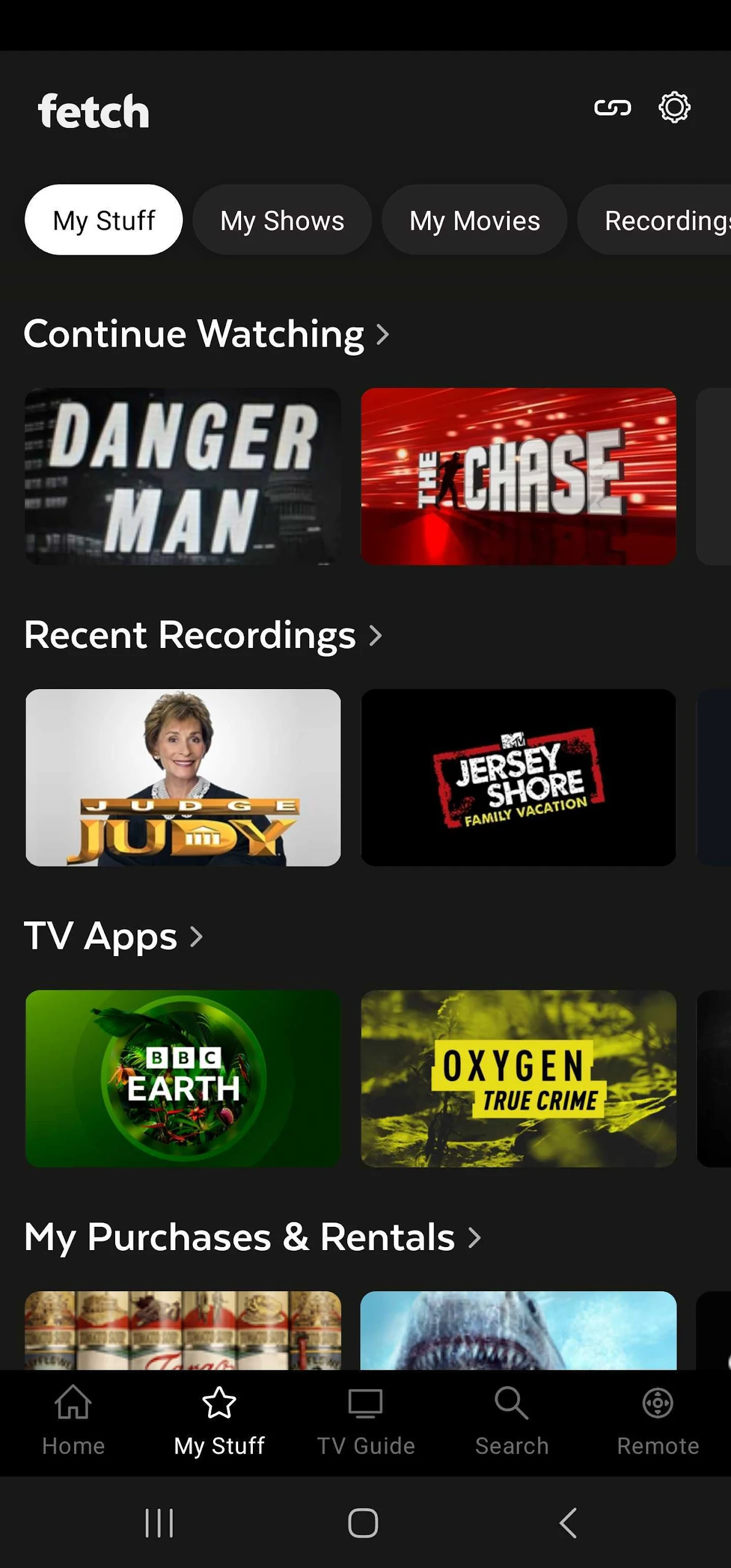Launch the Oxygen True Crime app
731x1568 pixels.
tap(519, 1079)
